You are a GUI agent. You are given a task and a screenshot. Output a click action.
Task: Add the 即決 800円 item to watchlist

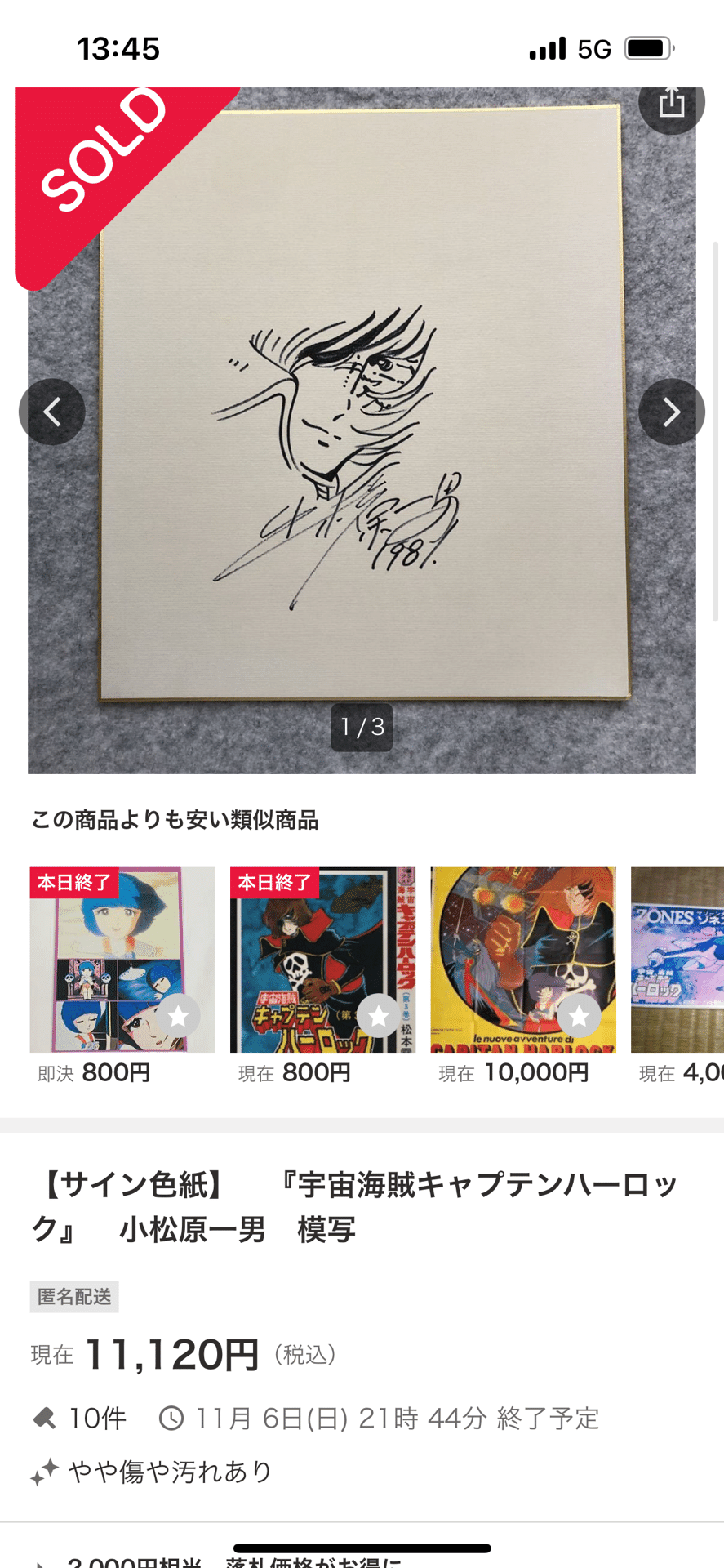179,1016
